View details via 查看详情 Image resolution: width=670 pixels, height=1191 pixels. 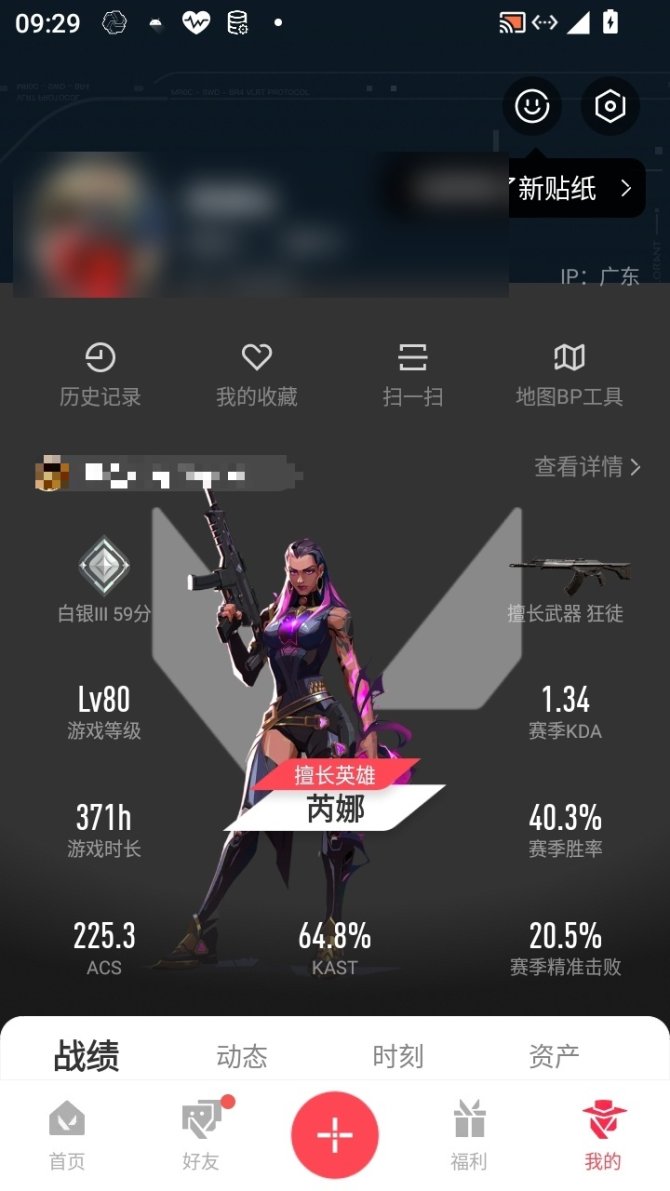pyautogui.click(x=587, y=467)
